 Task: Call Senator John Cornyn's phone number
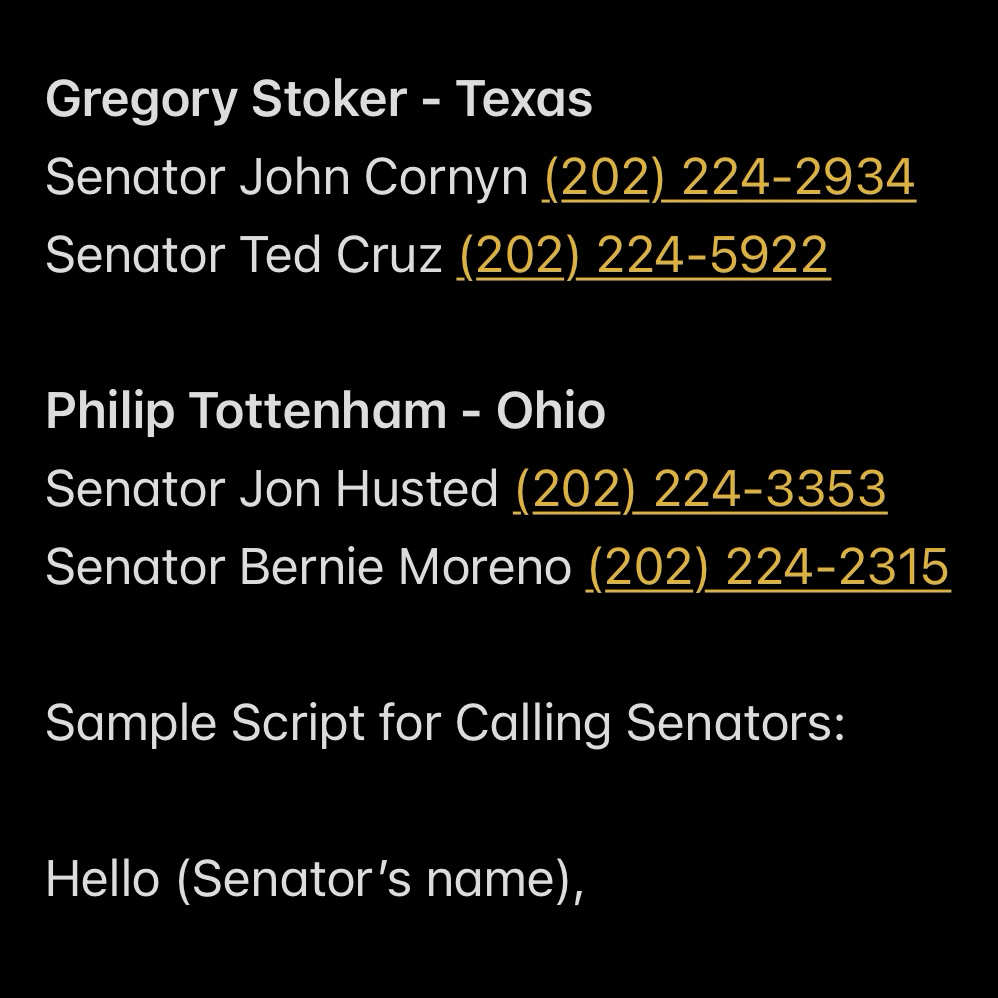coord(728,178)
